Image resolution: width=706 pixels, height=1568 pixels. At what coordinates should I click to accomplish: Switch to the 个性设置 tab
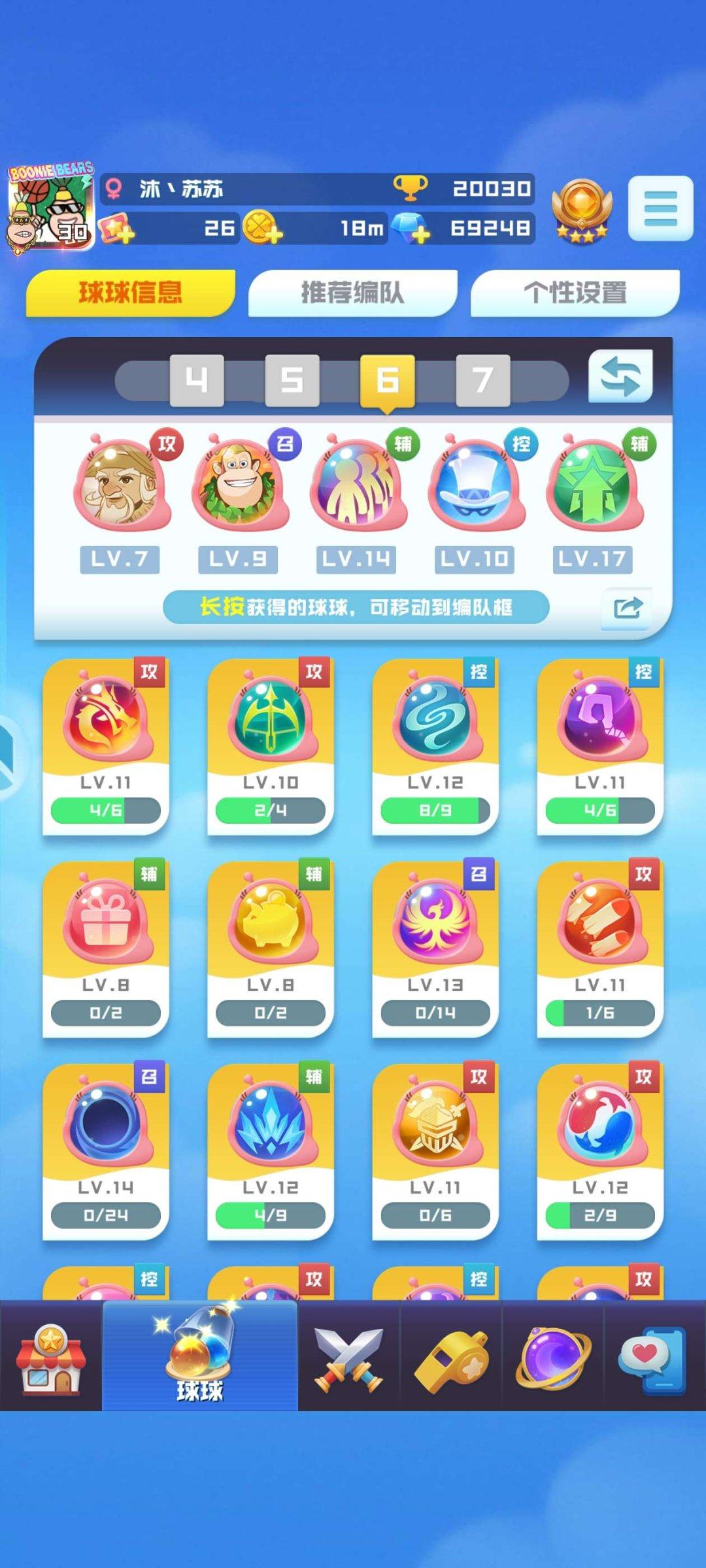pyautogui.click(x=575, y=293)
